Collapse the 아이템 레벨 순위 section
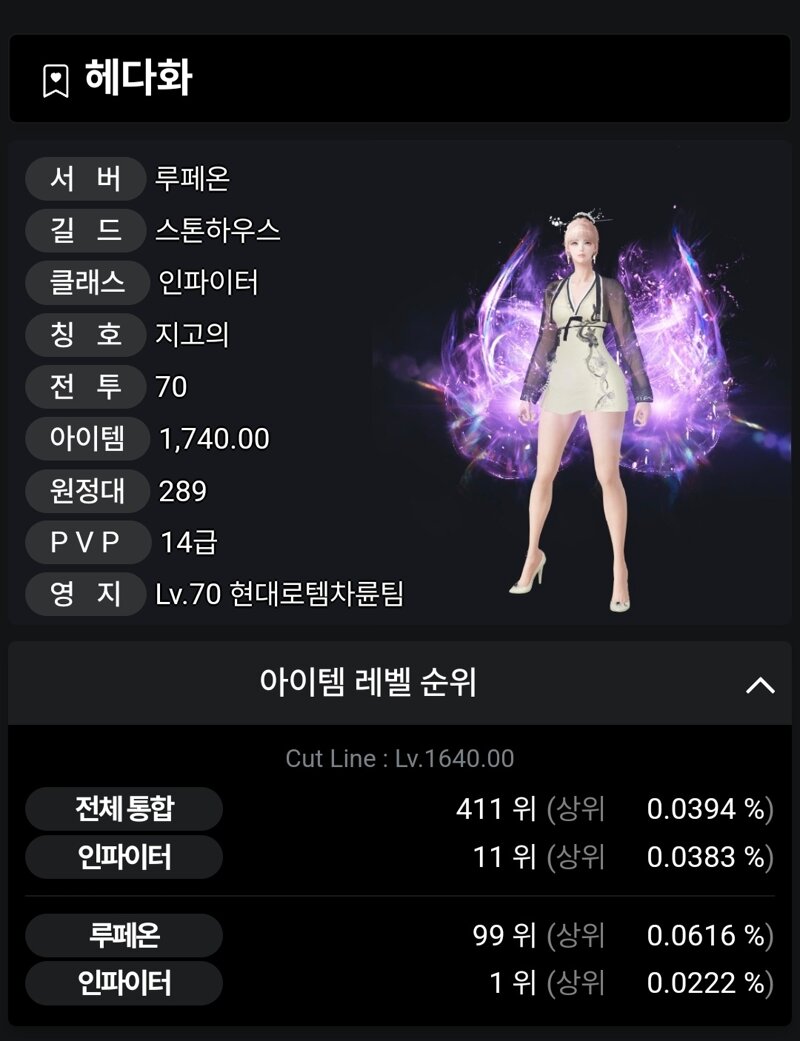 pos(760,685)
